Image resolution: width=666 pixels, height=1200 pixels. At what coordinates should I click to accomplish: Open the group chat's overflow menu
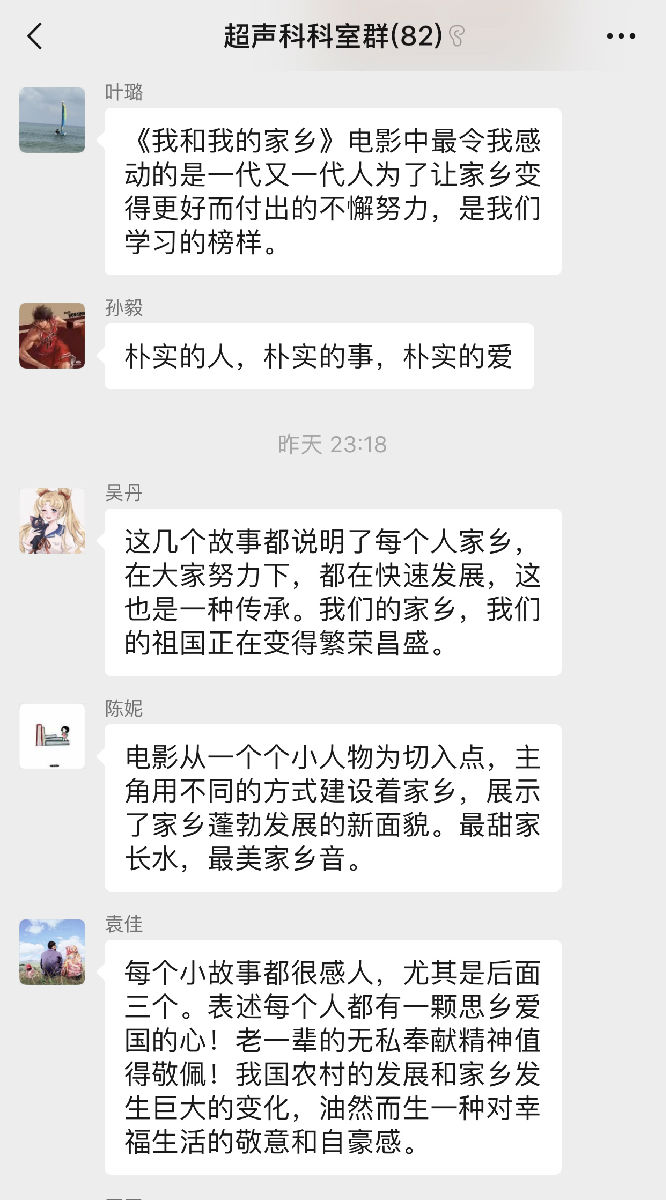pyautogui.click(x=621, y=37)
